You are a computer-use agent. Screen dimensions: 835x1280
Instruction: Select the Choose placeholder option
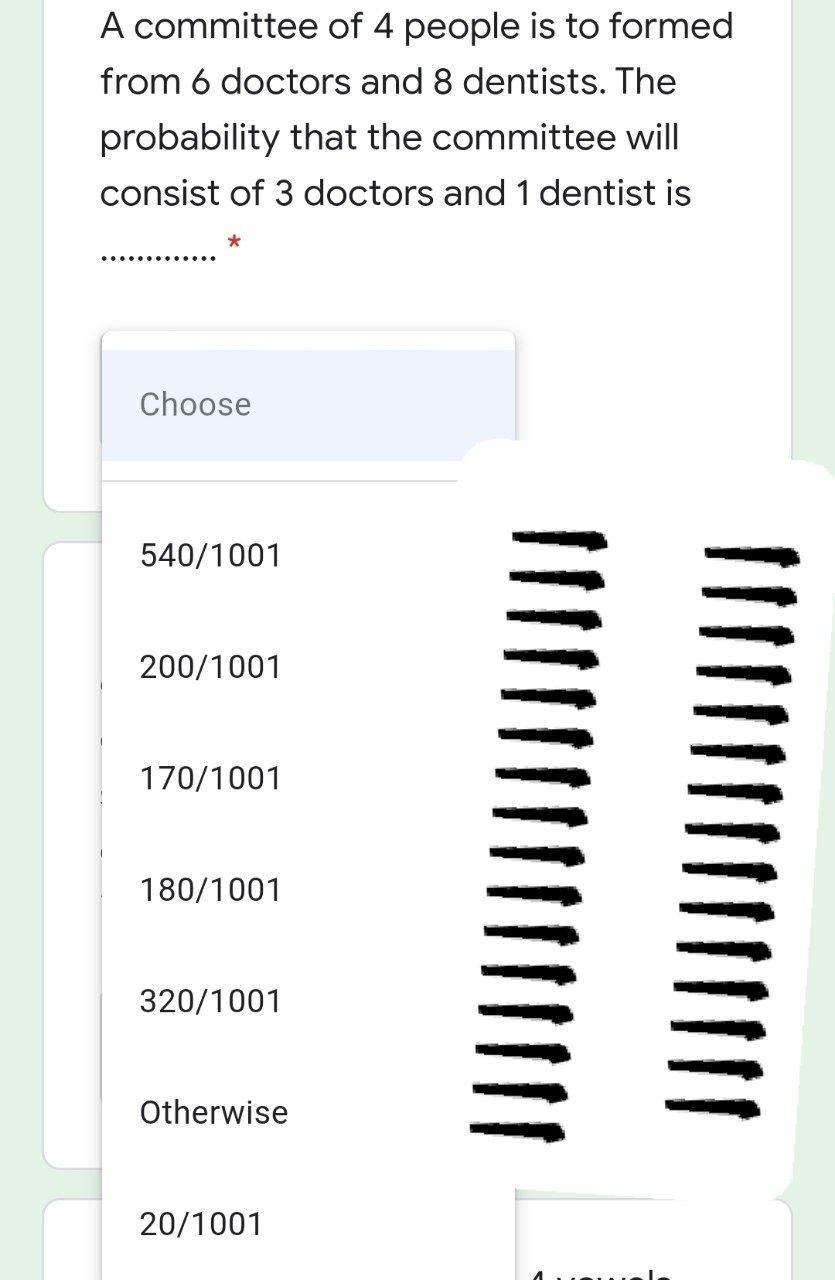308,405
